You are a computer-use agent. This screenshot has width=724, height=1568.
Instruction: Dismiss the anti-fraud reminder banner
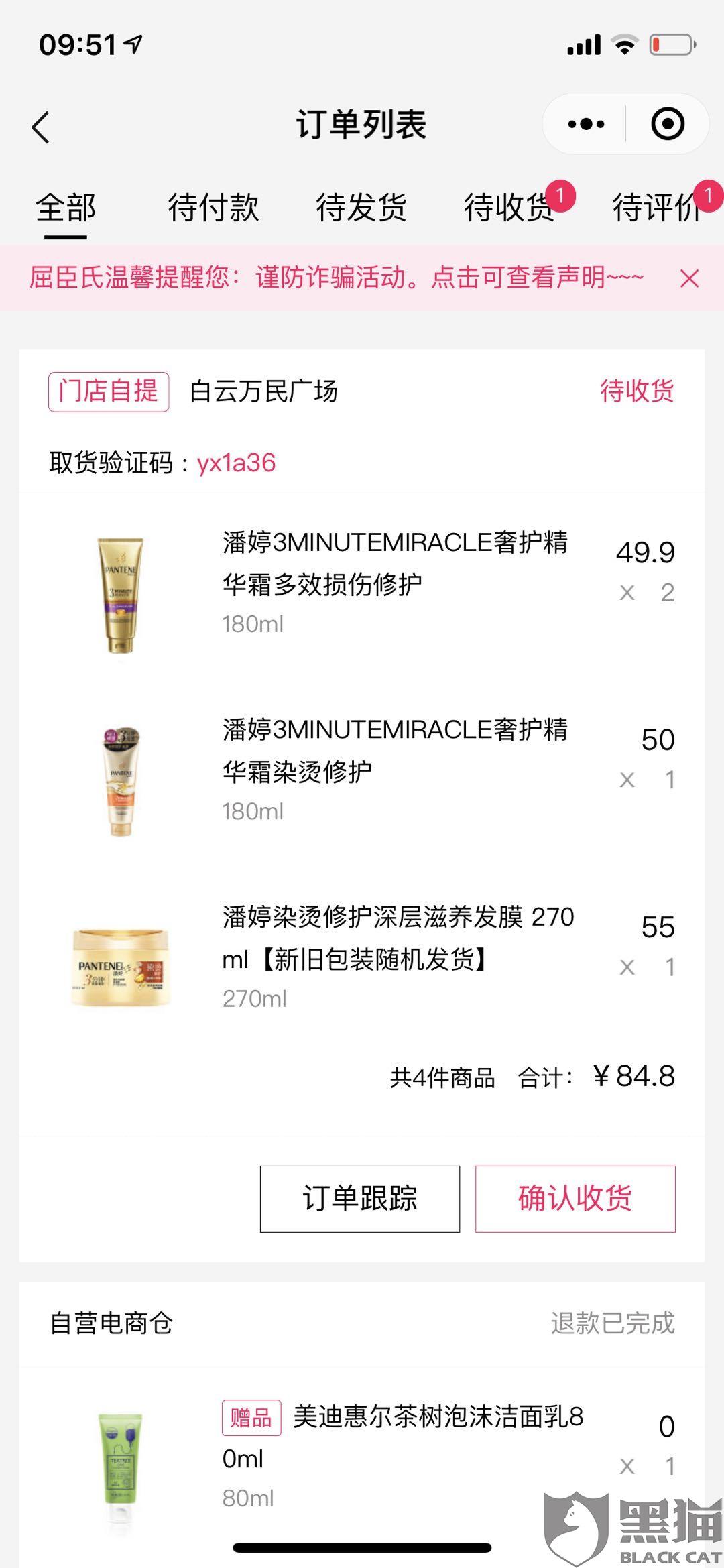(x=689, y=278)
